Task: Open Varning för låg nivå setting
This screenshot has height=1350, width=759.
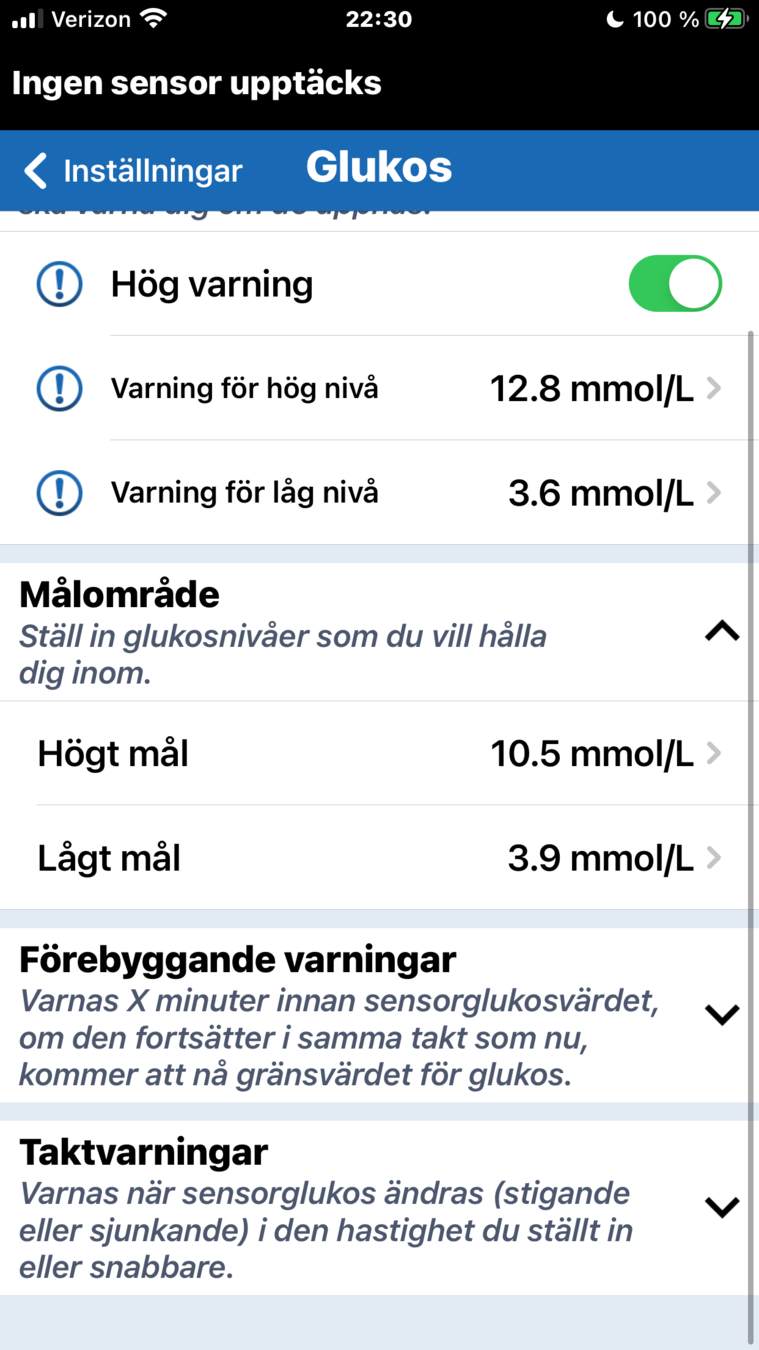Action: 400,493
